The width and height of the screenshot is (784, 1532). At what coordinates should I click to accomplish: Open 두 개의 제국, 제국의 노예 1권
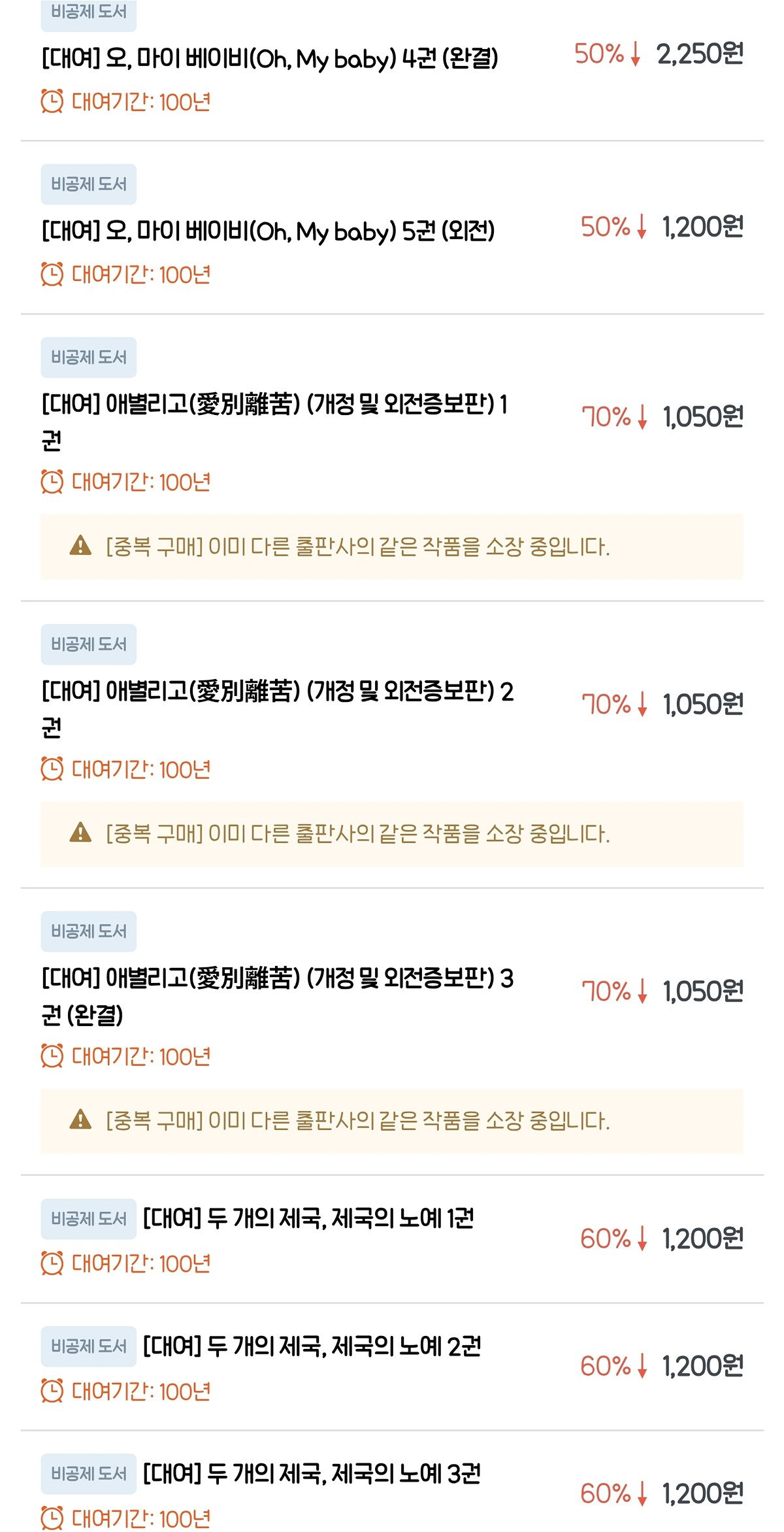click(x=308, y=1219)
